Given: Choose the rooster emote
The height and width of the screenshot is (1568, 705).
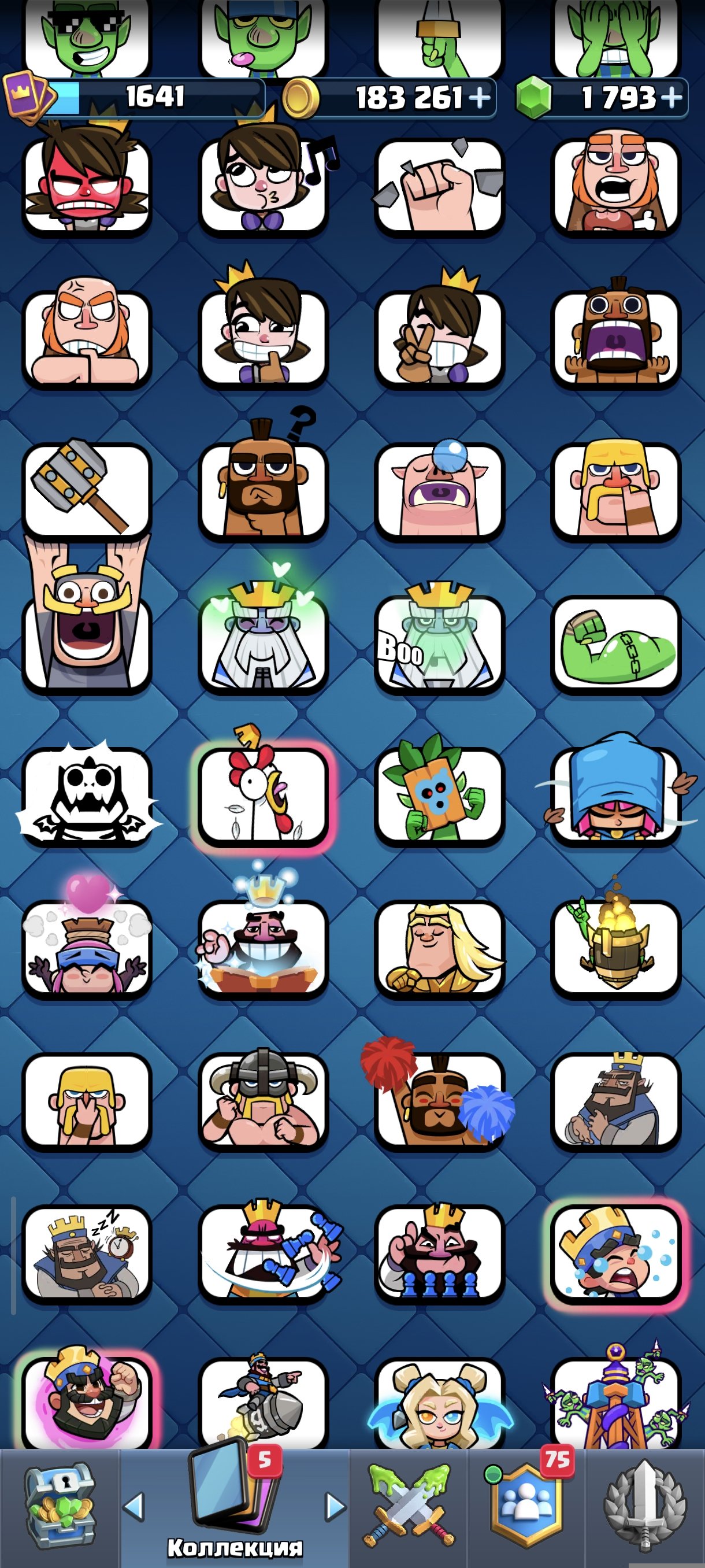Looking at the screenshot, I should point(263,792).
